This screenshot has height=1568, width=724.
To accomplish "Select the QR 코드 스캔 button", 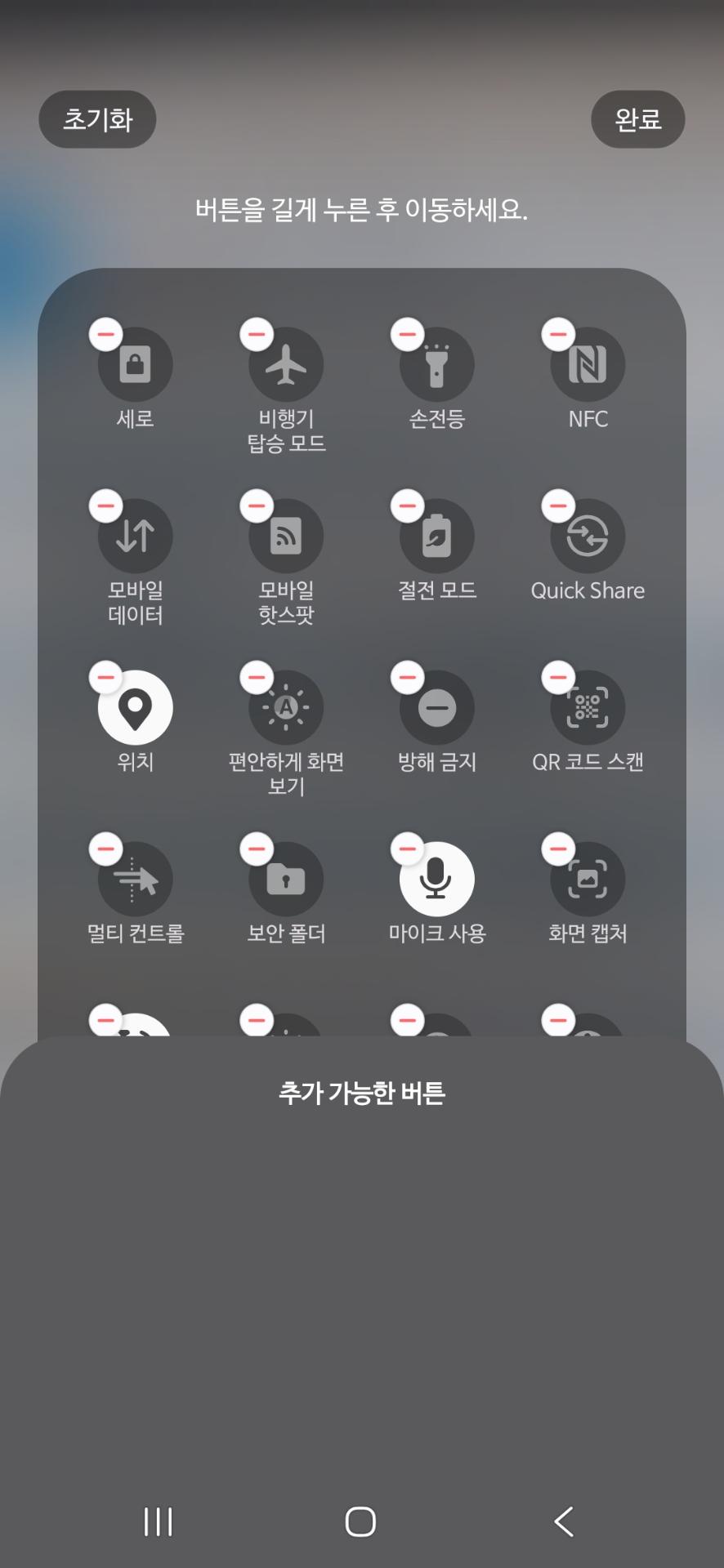I will 588,708.
